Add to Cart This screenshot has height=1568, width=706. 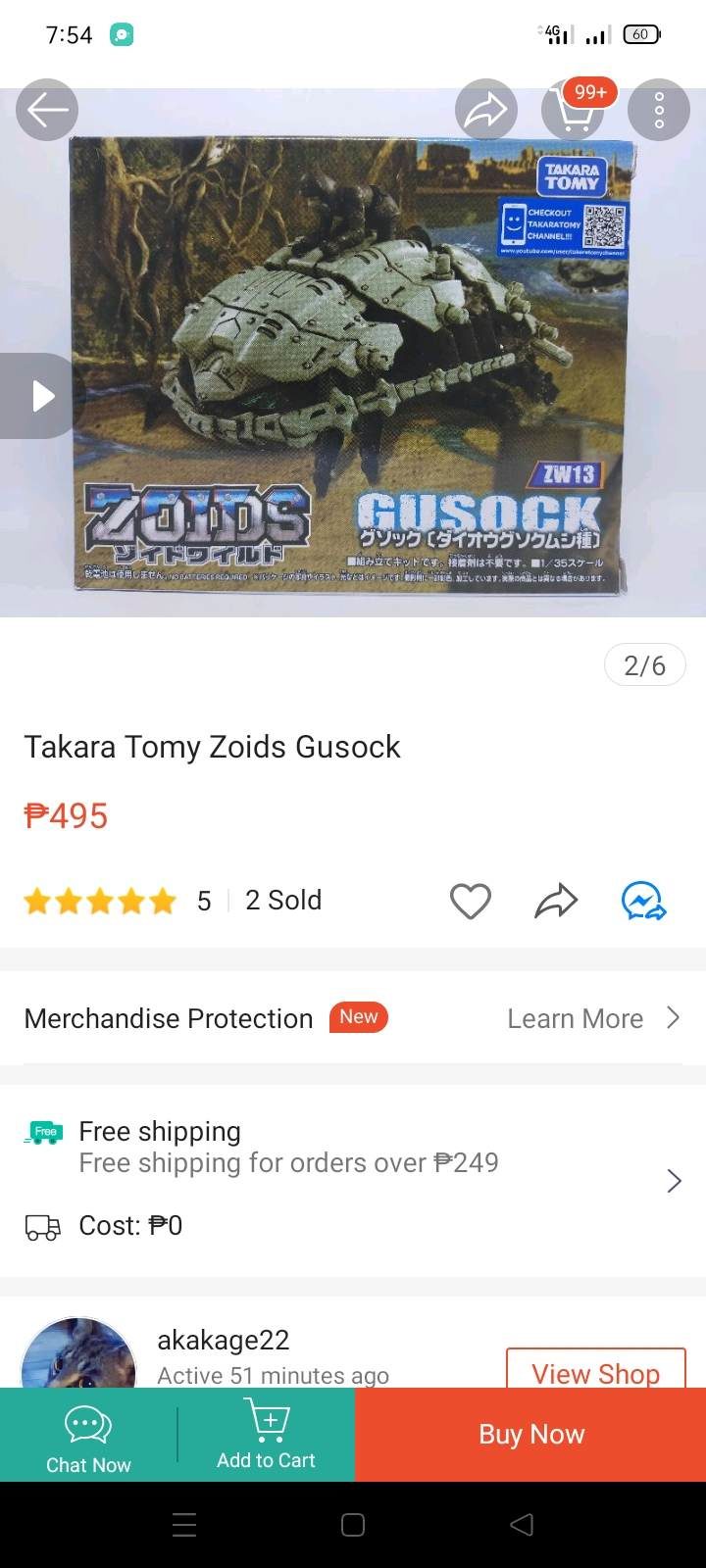pyautogui.click(x=266, y=1436)
